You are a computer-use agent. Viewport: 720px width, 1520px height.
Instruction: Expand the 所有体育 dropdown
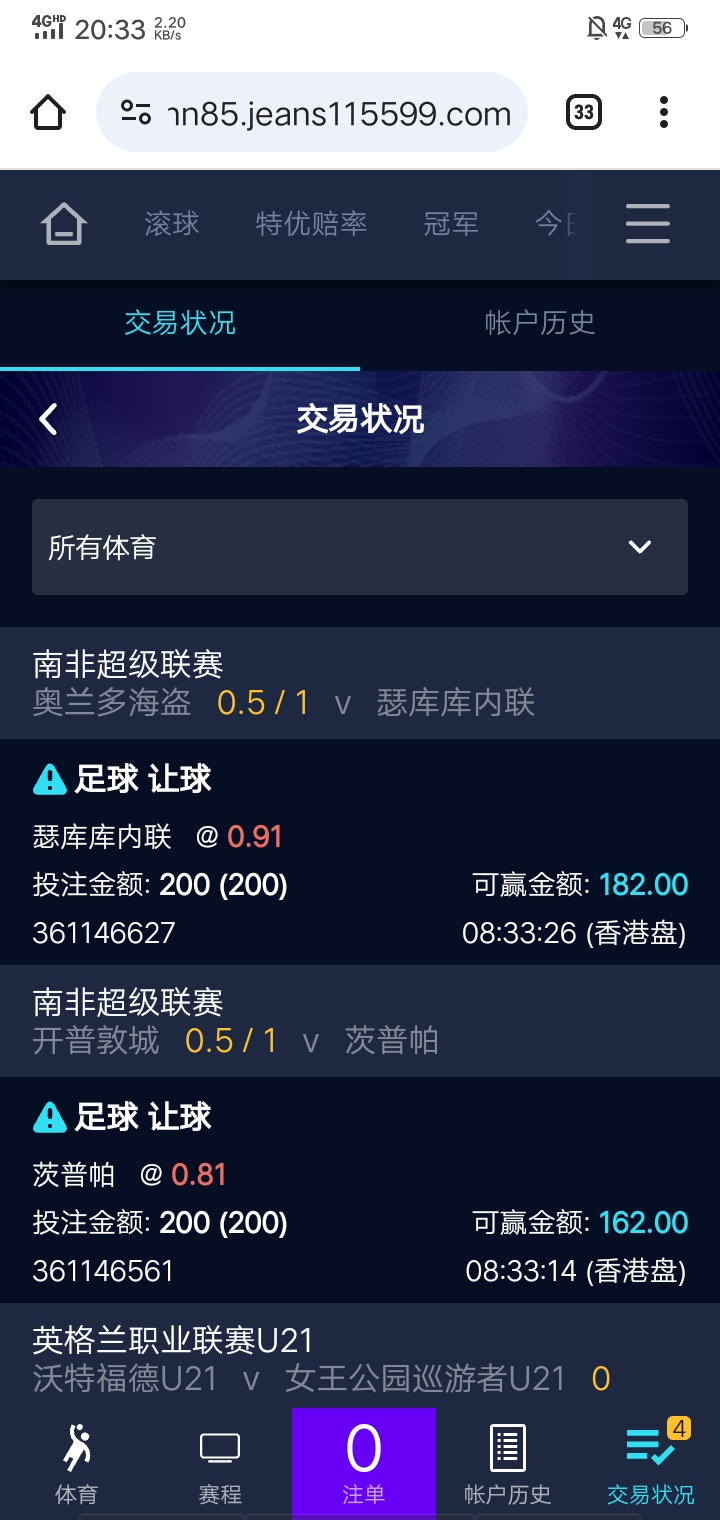(x=360, y=547)
